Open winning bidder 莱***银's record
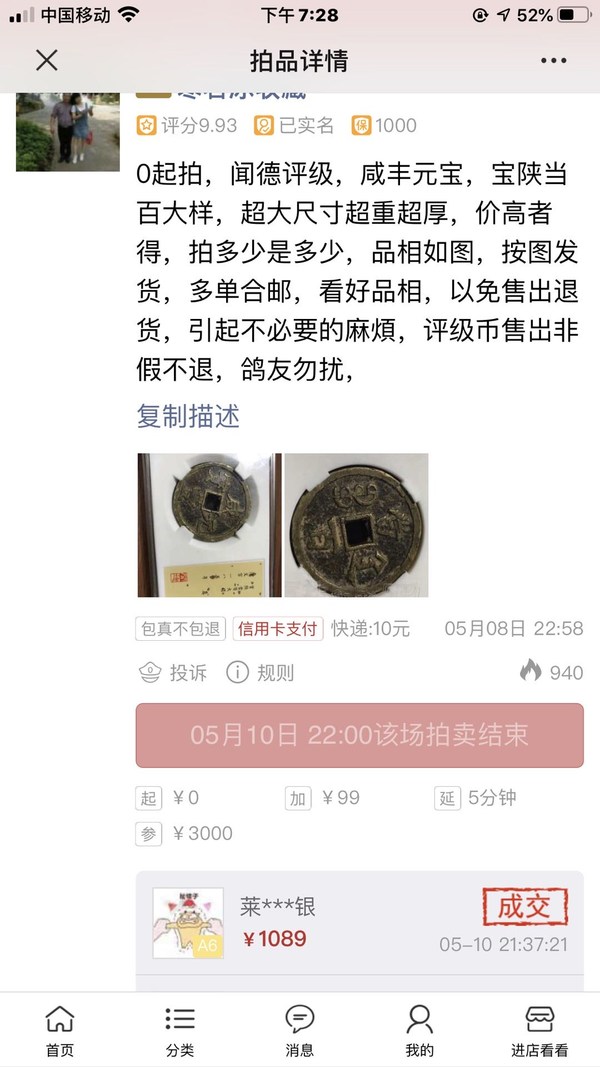The width and height of the screenshot is (600, 1067). 359,922
